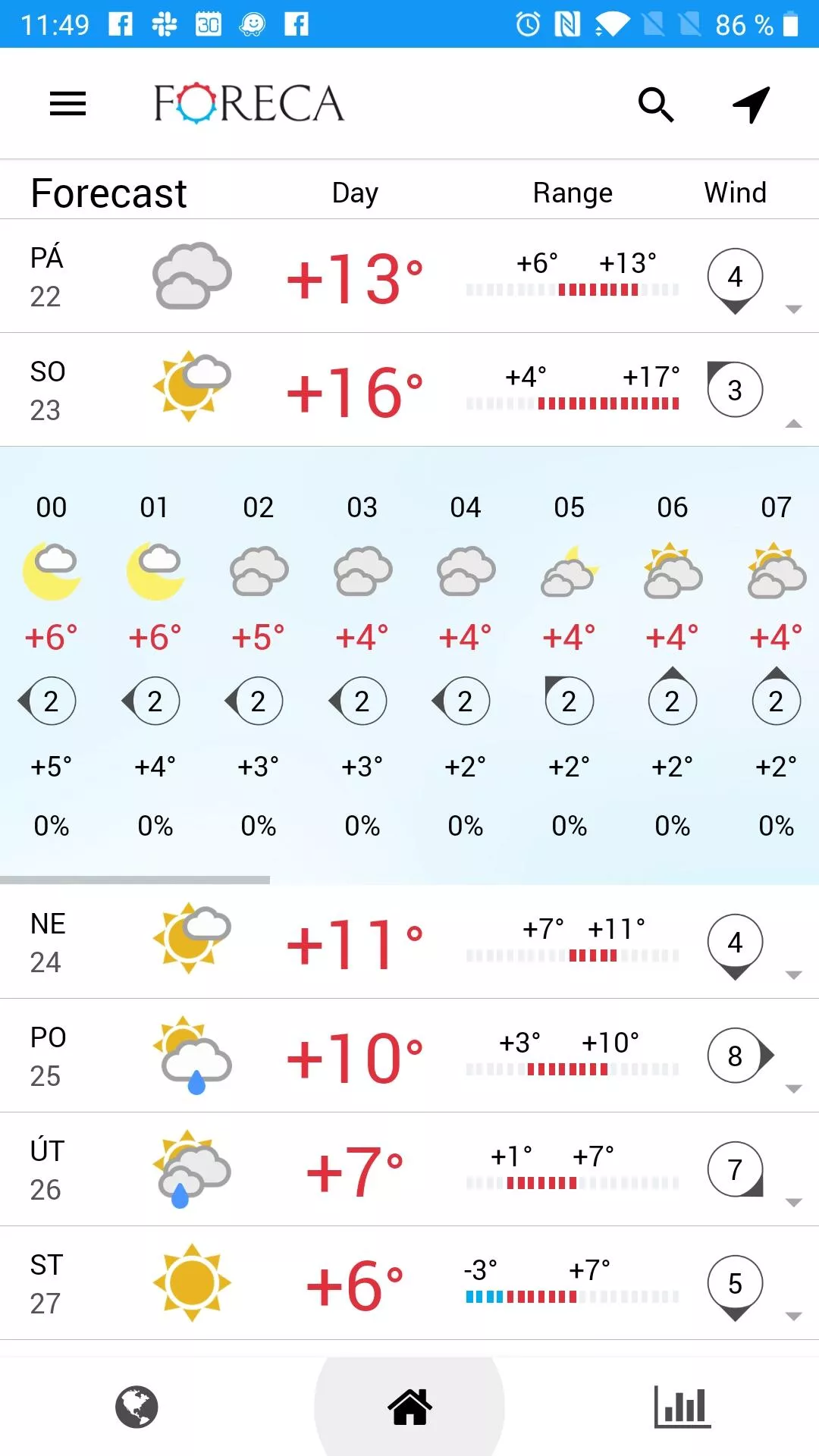
Task: Expand hourly forecast for NE 24
Action: click(x=793, y=975)
